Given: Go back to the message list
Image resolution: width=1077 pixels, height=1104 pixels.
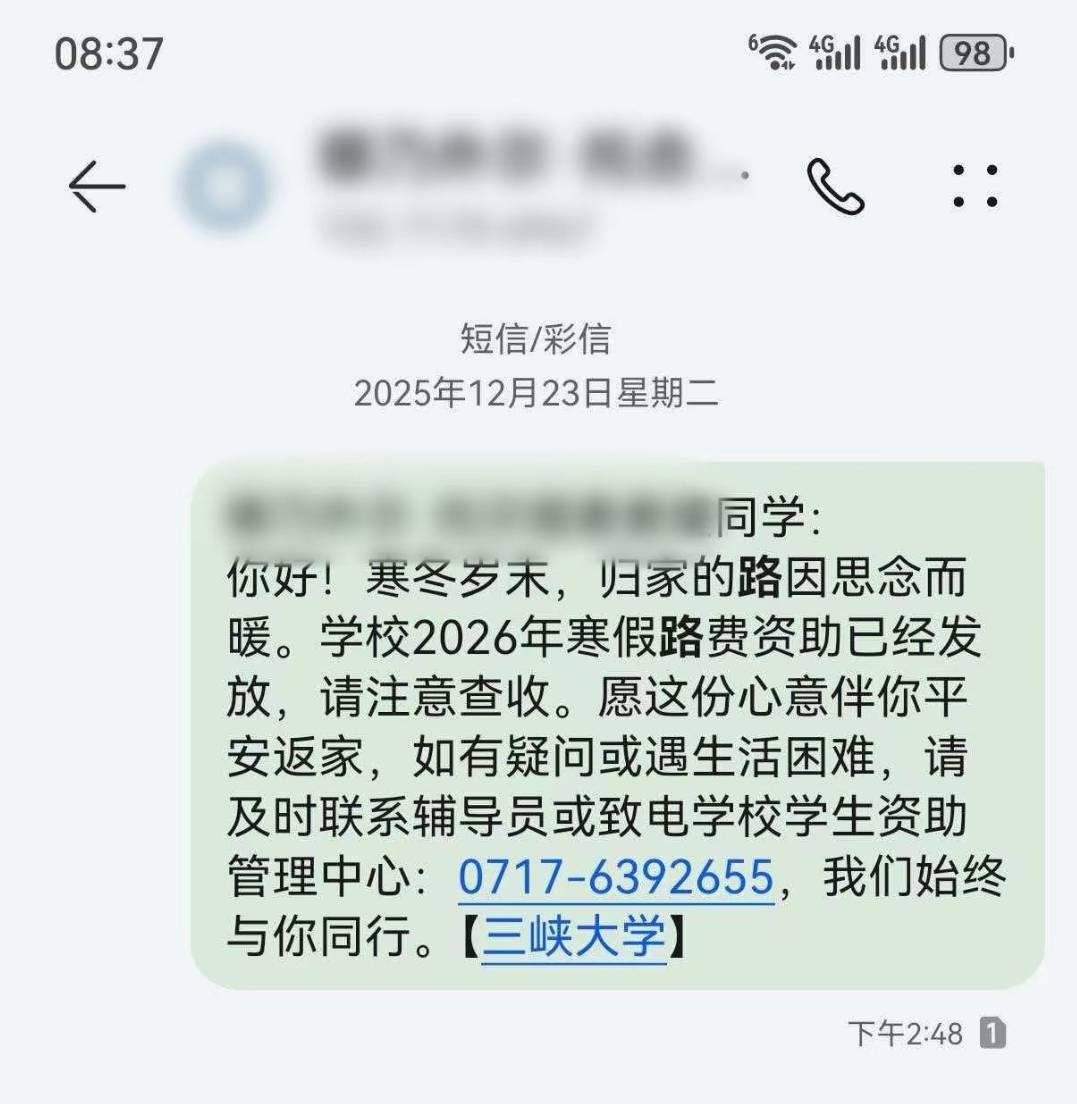Looking at the screenshot, I should tap(97, 186).
